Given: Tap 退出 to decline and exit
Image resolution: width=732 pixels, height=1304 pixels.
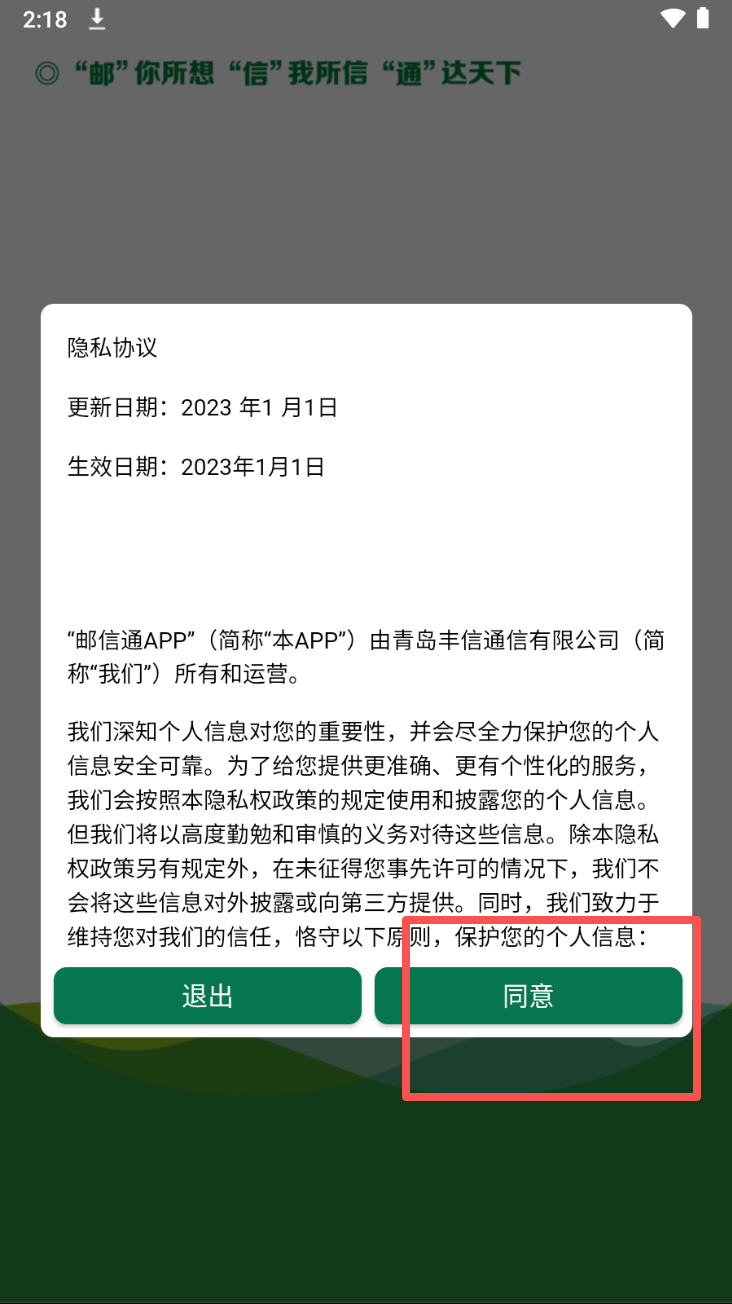Looking at the screenshot, I should 207,996.
